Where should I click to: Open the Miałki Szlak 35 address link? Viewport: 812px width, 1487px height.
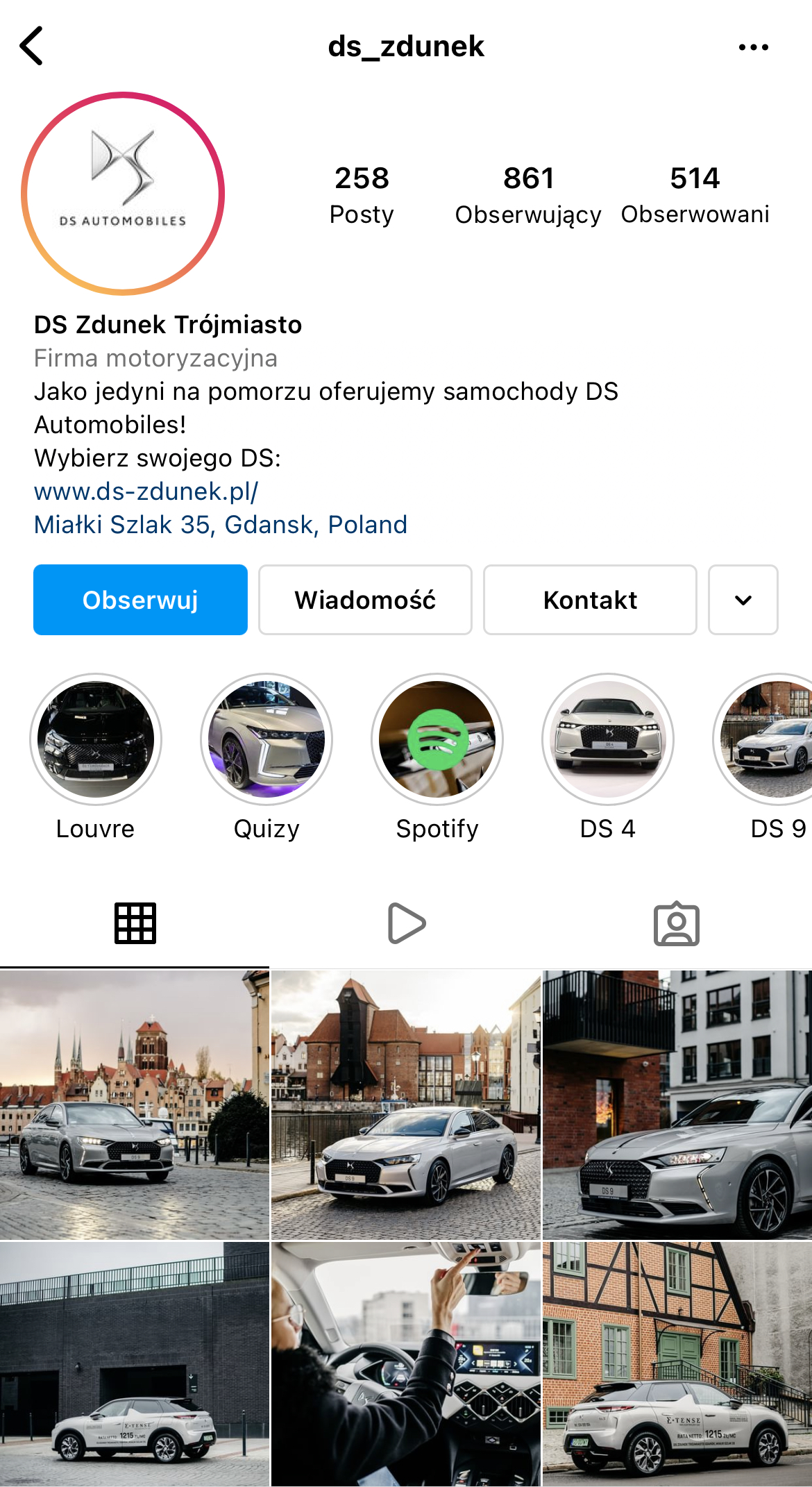pos(221,525)
